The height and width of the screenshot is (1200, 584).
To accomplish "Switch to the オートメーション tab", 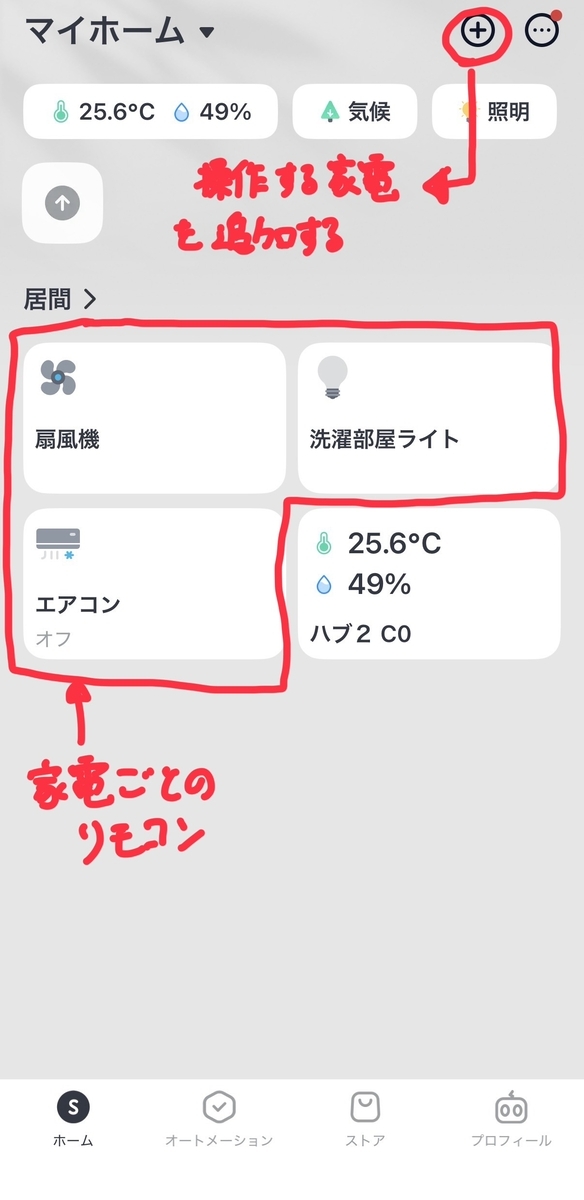I will 219,1119.
